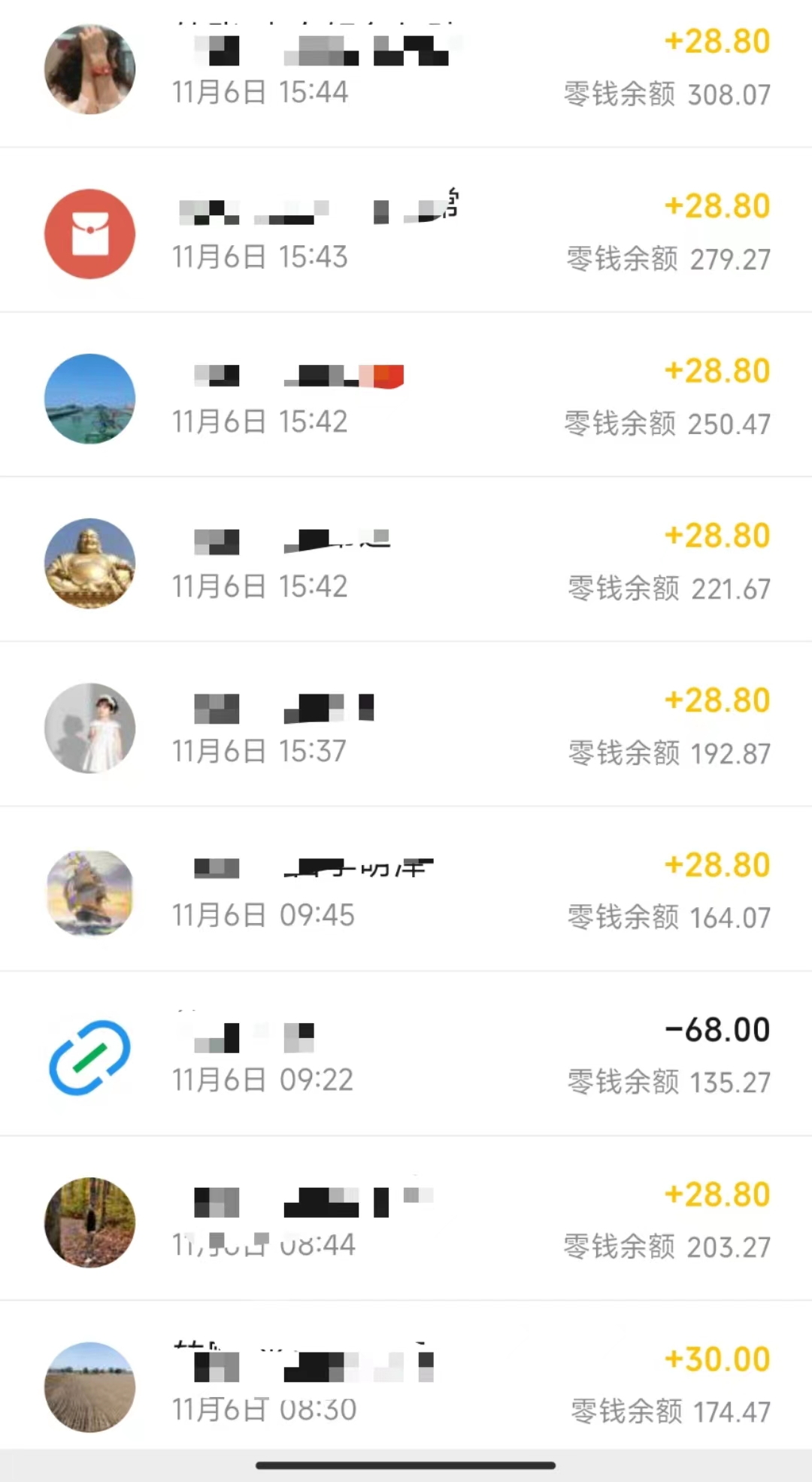The image size is (812, 1482).
Task: Open the 11月6日 15:44 transaction with balance 308.07
Action: [406, 69]
